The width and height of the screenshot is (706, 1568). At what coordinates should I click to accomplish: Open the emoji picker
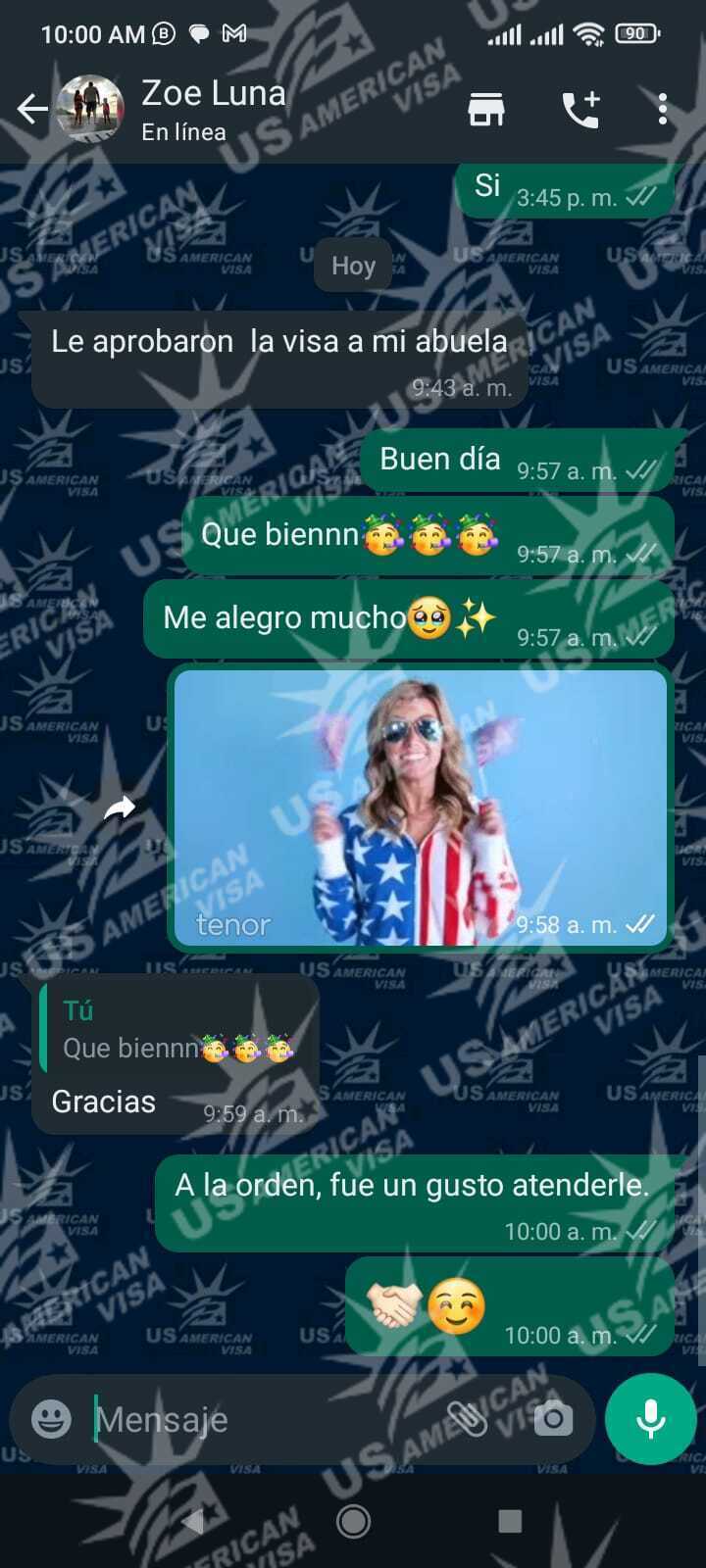51,1419
